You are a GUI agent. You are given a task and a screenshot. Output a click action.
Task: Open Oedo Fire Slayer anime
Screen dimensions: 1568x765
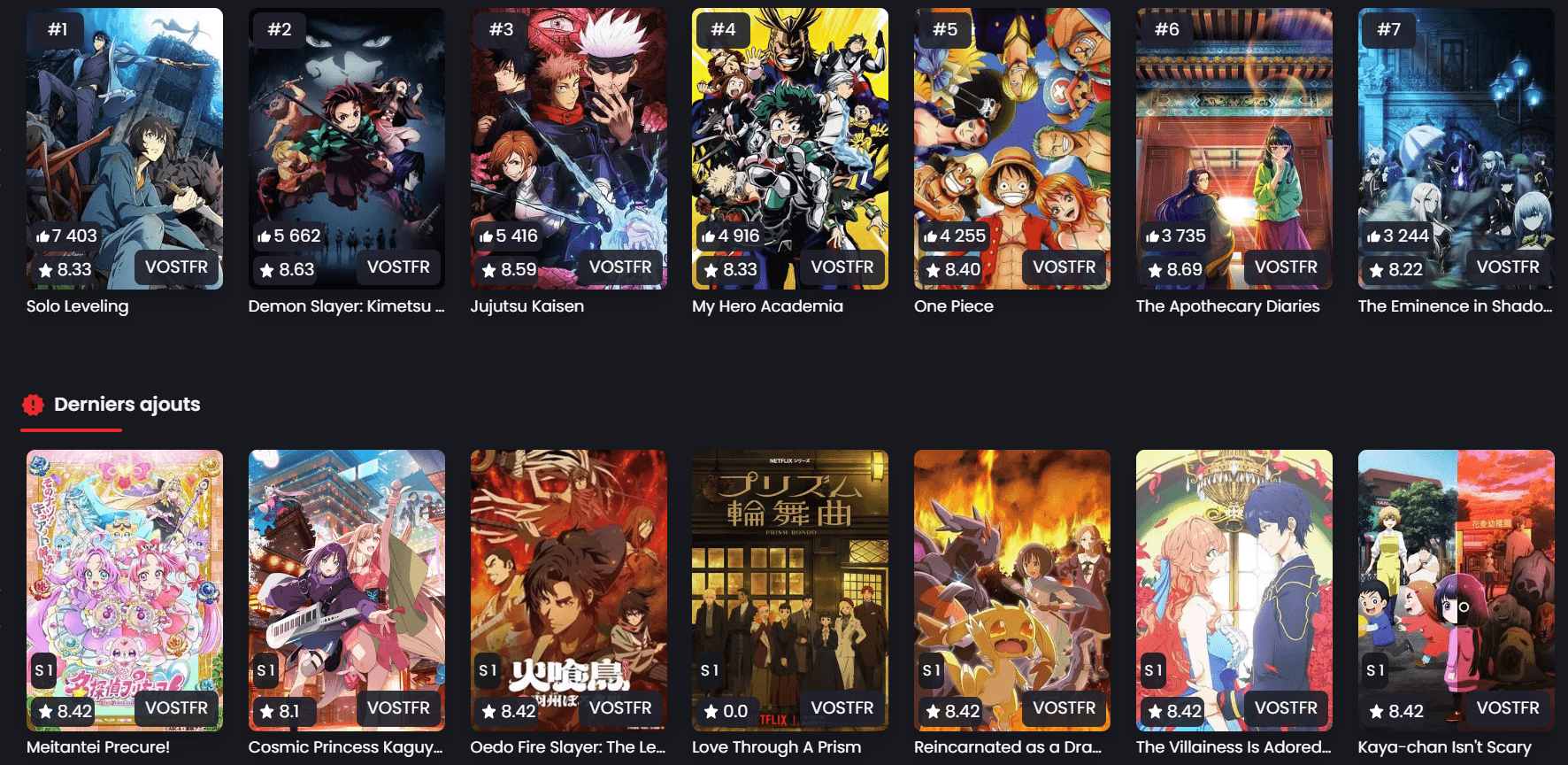click(x=568, y=590)
